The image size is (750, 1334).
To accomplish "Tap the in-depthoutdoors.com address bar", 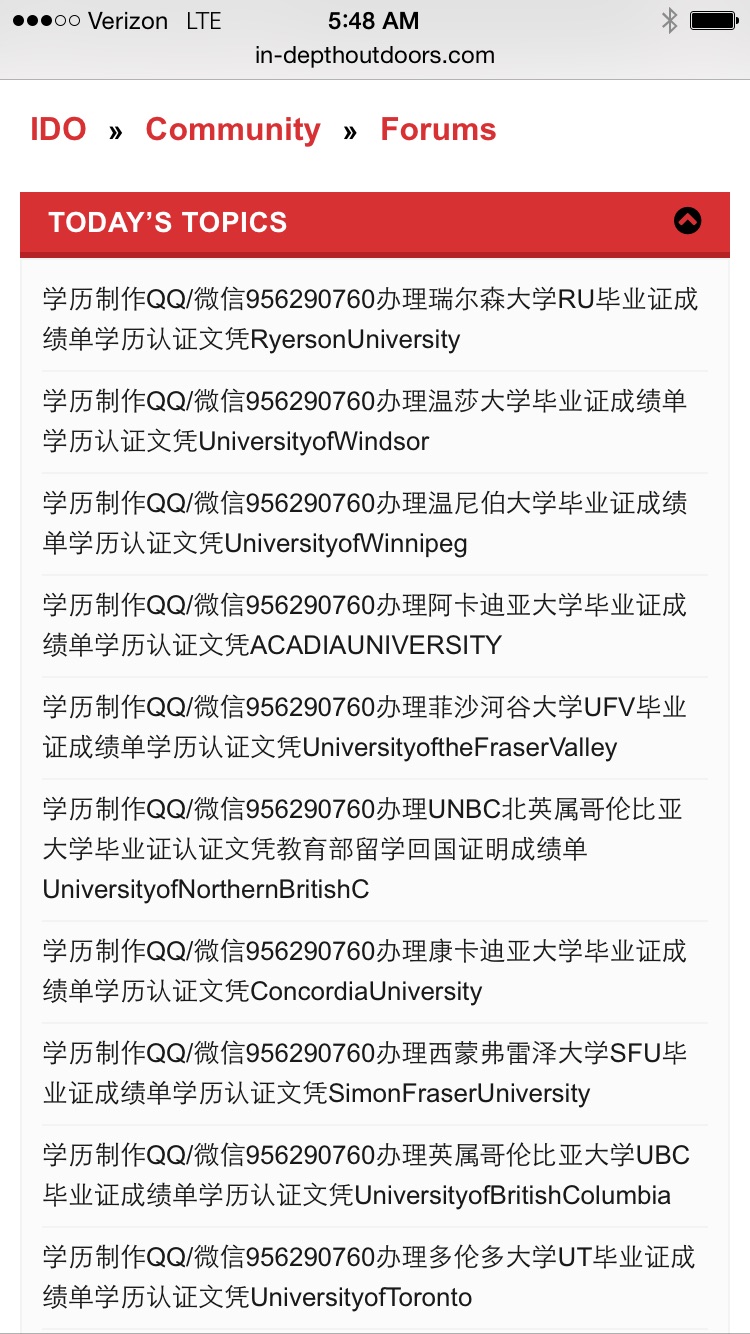I will coord(375,55).
